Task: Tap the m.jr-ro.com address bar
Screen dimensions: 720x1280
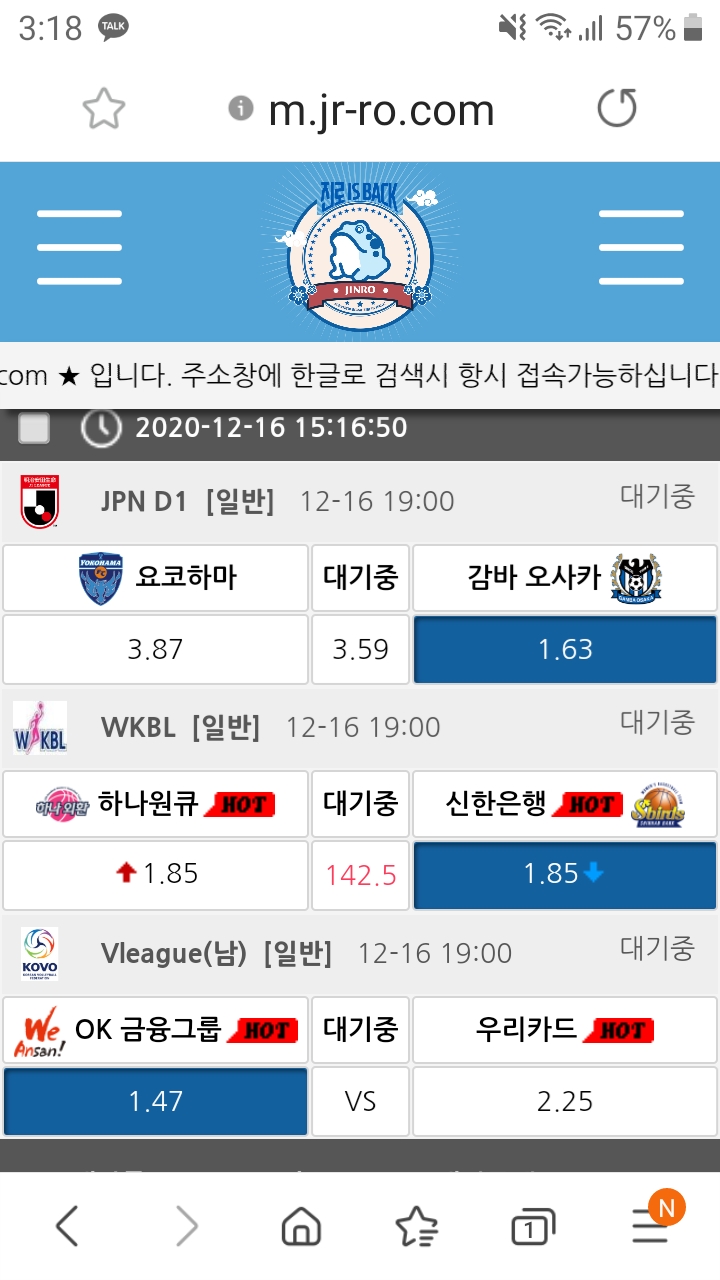Action: pos(381,110)
